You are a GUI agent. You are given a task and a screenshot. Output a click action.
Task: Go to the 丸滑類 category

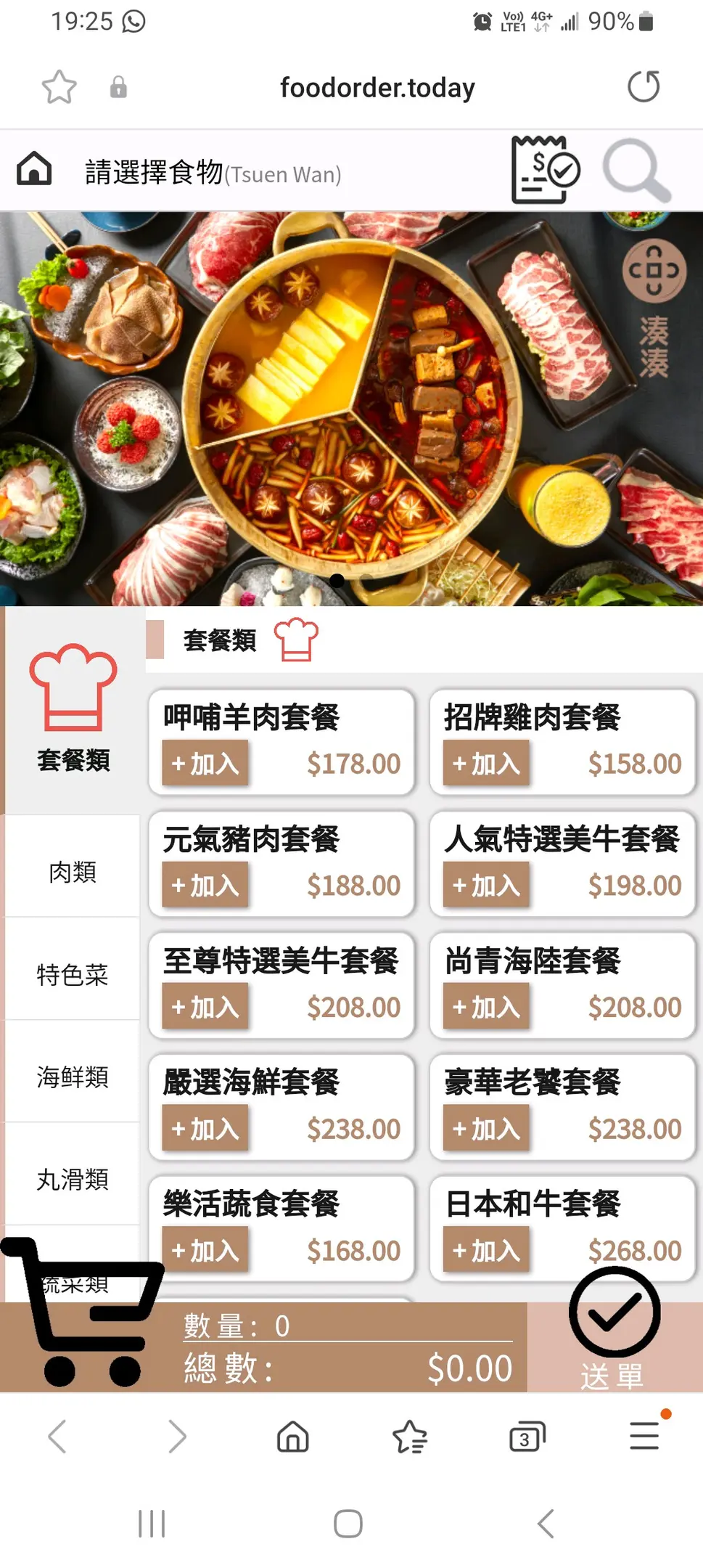point(73,1179)
